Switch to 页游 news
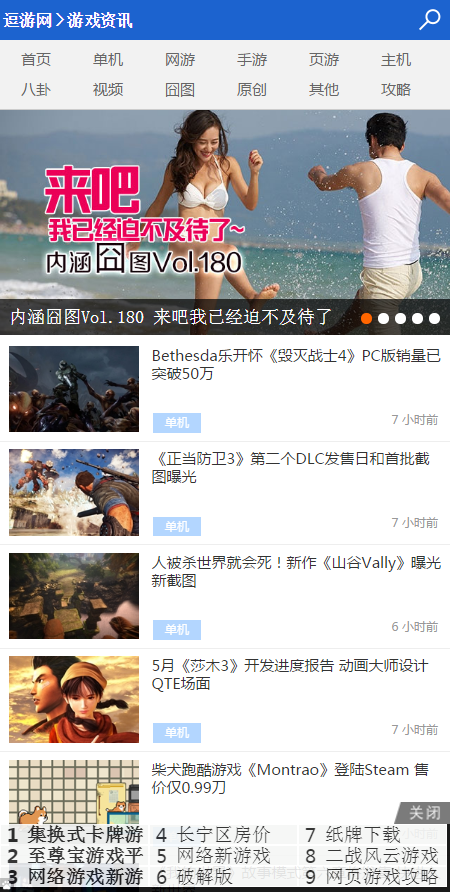The width and height of the screenshot is (450, 892). 324,60
